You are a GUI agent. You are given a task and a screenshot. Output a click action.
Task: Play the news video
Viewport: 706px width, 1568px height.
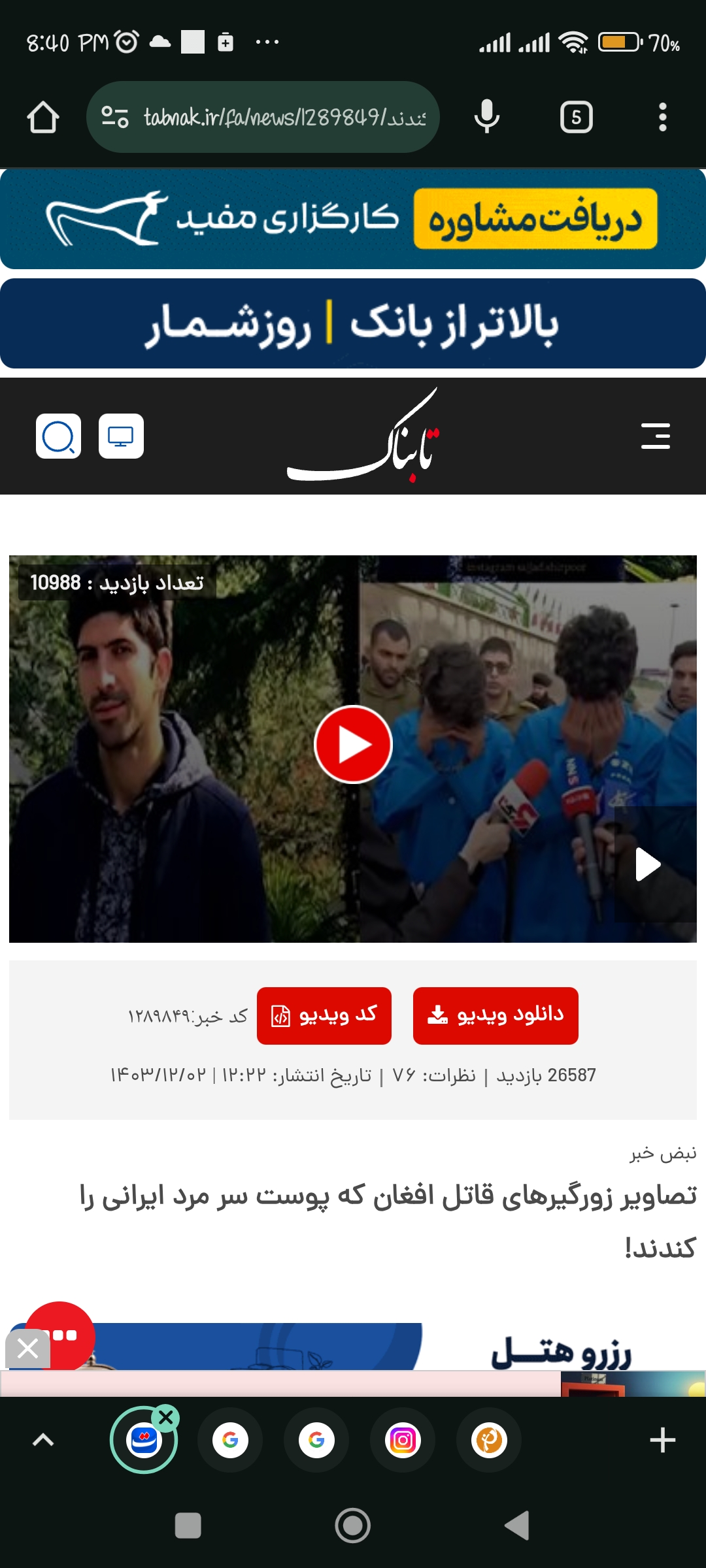353,745
